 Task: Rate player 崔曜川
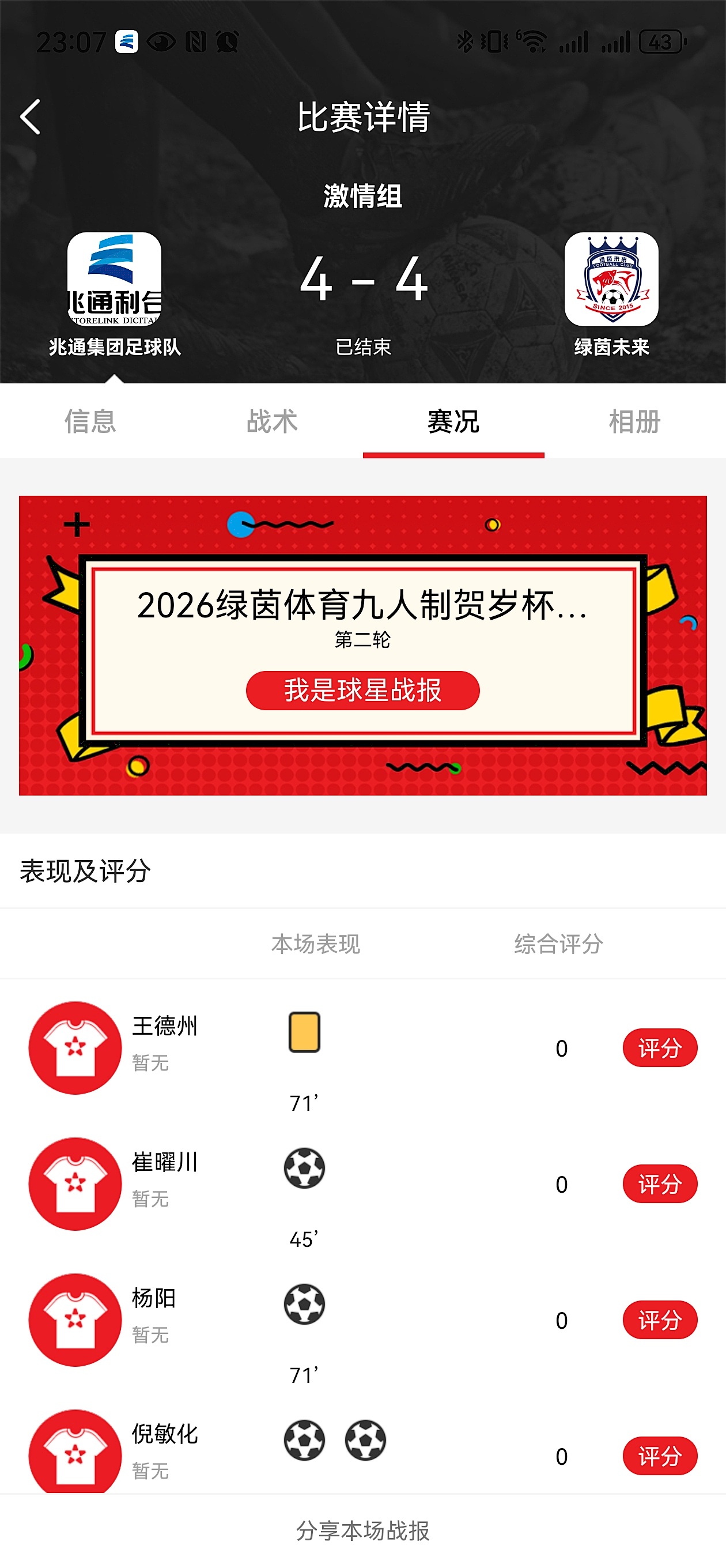pyautogui.click(x=659, y=1184)
